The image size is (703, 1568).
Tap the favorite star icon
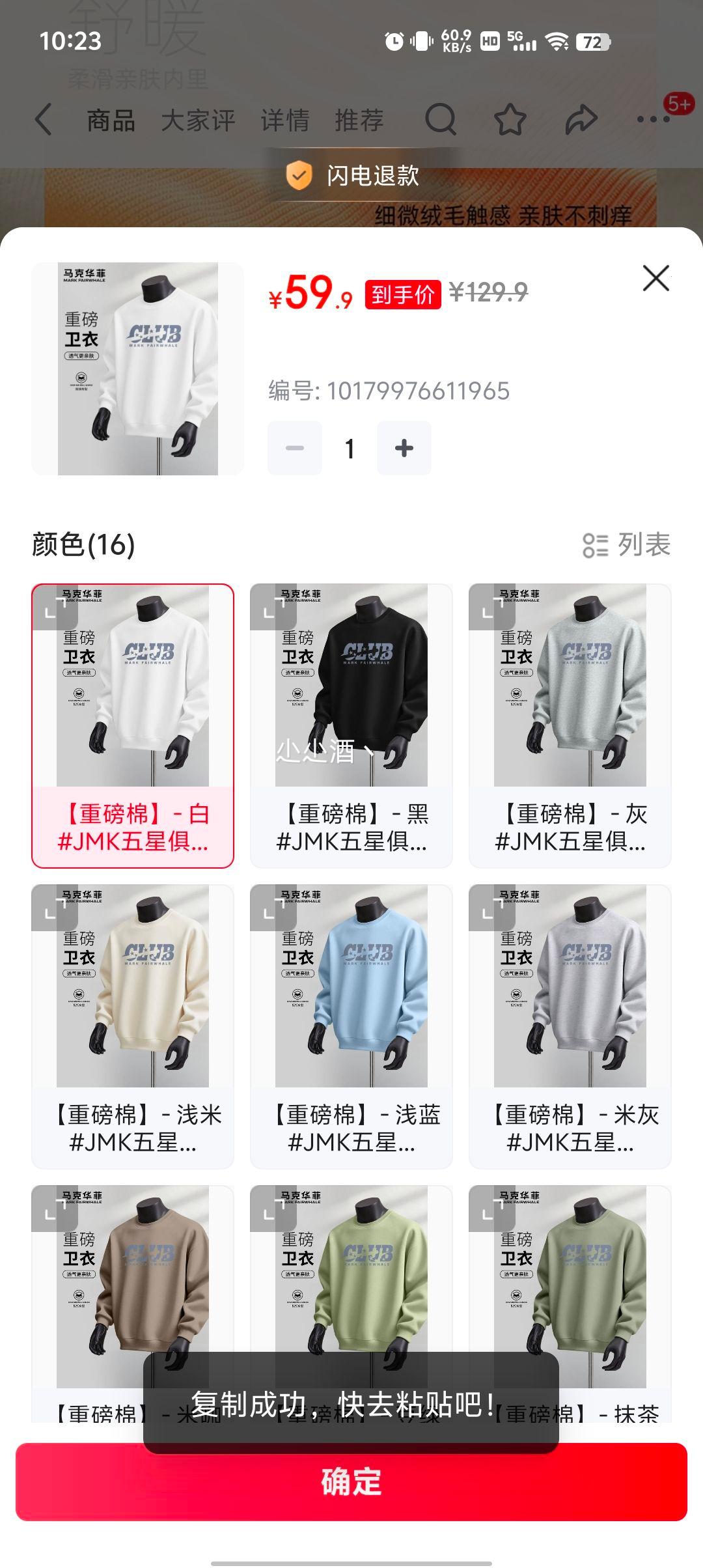[510, 120]
